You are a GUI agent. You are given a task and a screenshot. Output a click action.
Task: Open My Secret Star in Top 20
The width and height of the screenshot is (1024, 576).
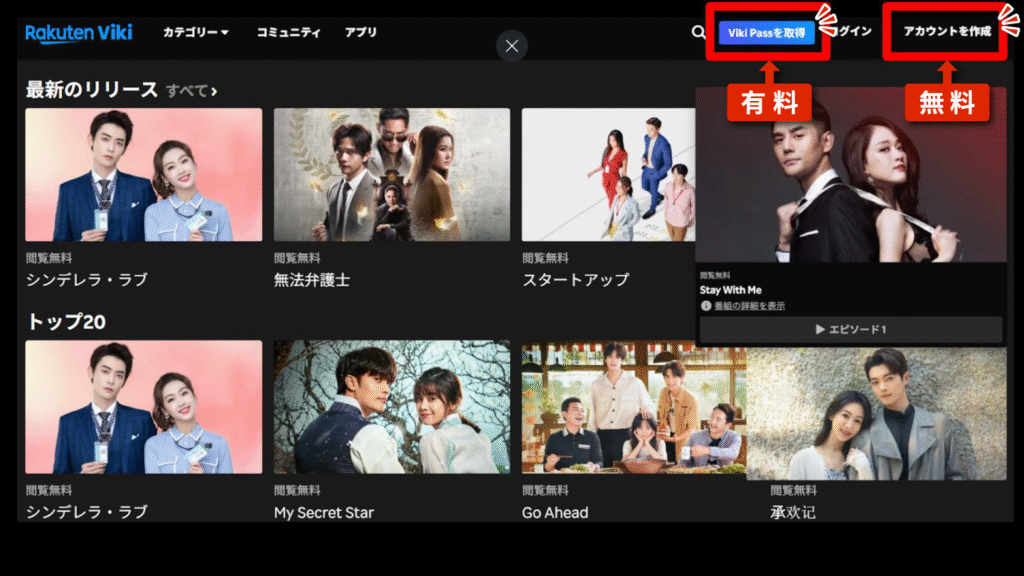[x=391, y=407]
